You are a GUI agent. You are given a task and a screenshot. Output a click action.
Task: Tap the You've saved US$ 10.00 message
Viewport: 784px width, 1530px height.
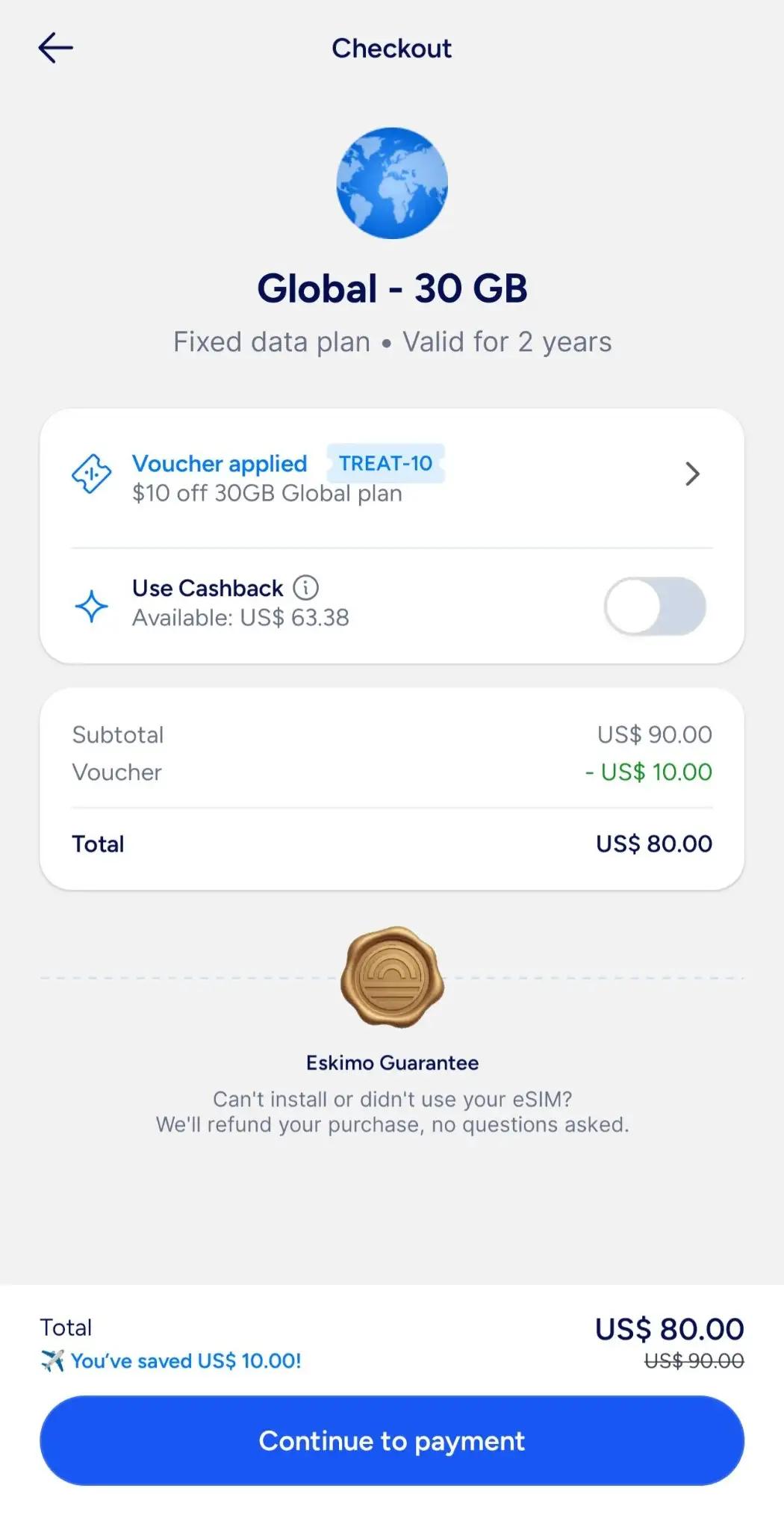[x=185, y=1360]
